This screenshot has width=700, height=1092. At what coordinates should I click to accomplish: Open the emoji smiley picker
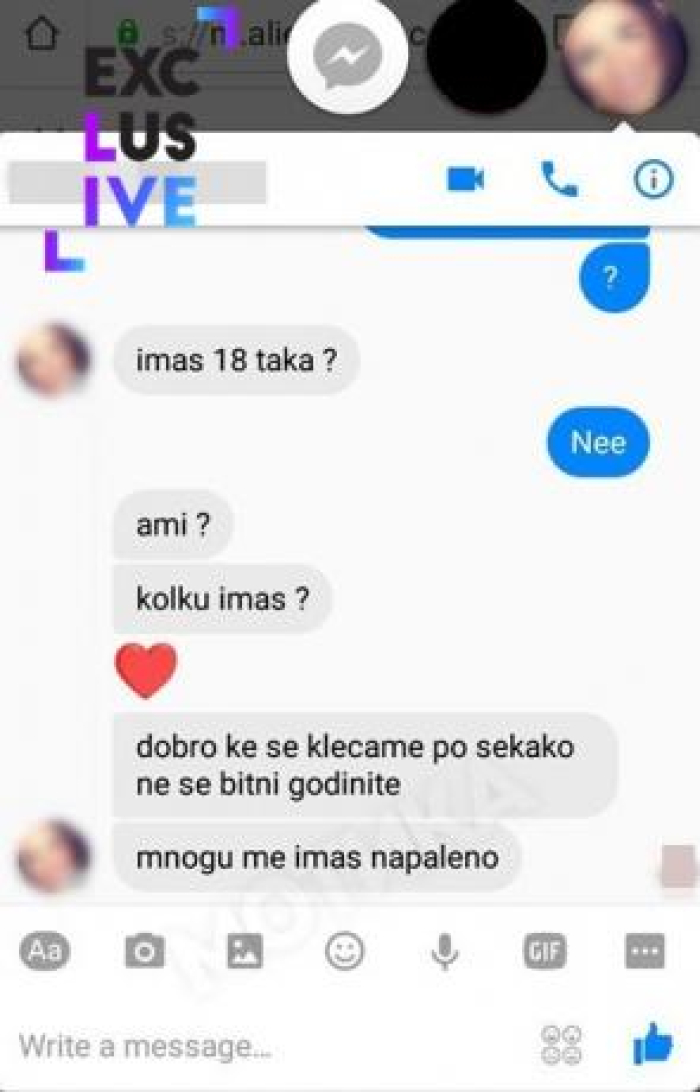click(x=344, y=951)
